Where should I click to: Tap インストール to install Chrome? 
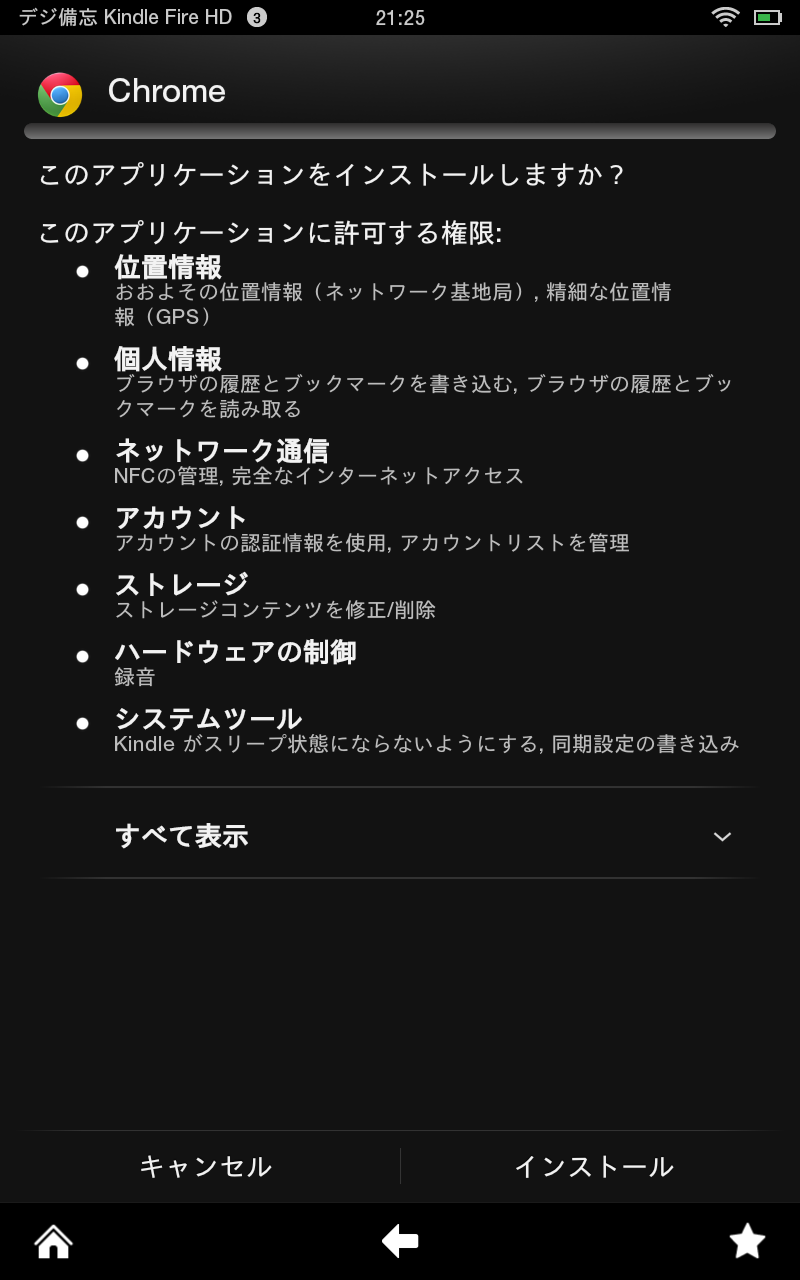pyautogui.click(x=594, y=1166)
